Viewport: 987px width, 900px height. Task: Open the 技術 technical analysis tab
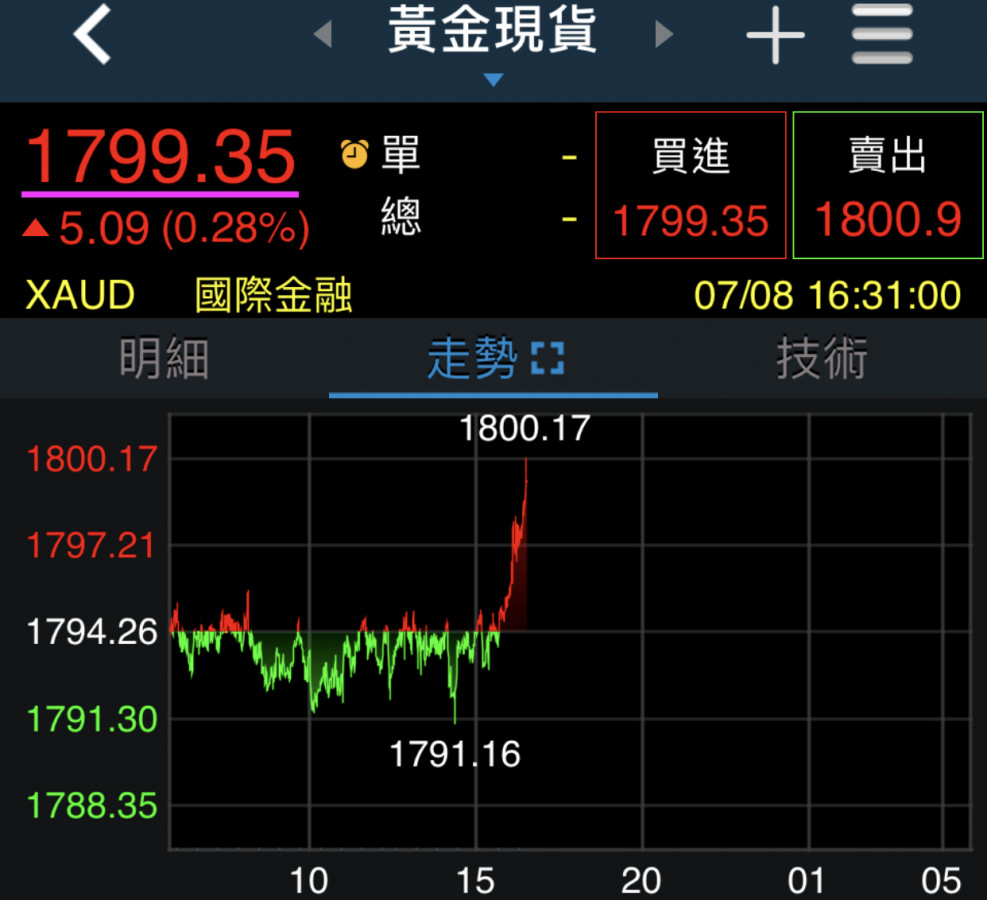click(x=821, y=359)
